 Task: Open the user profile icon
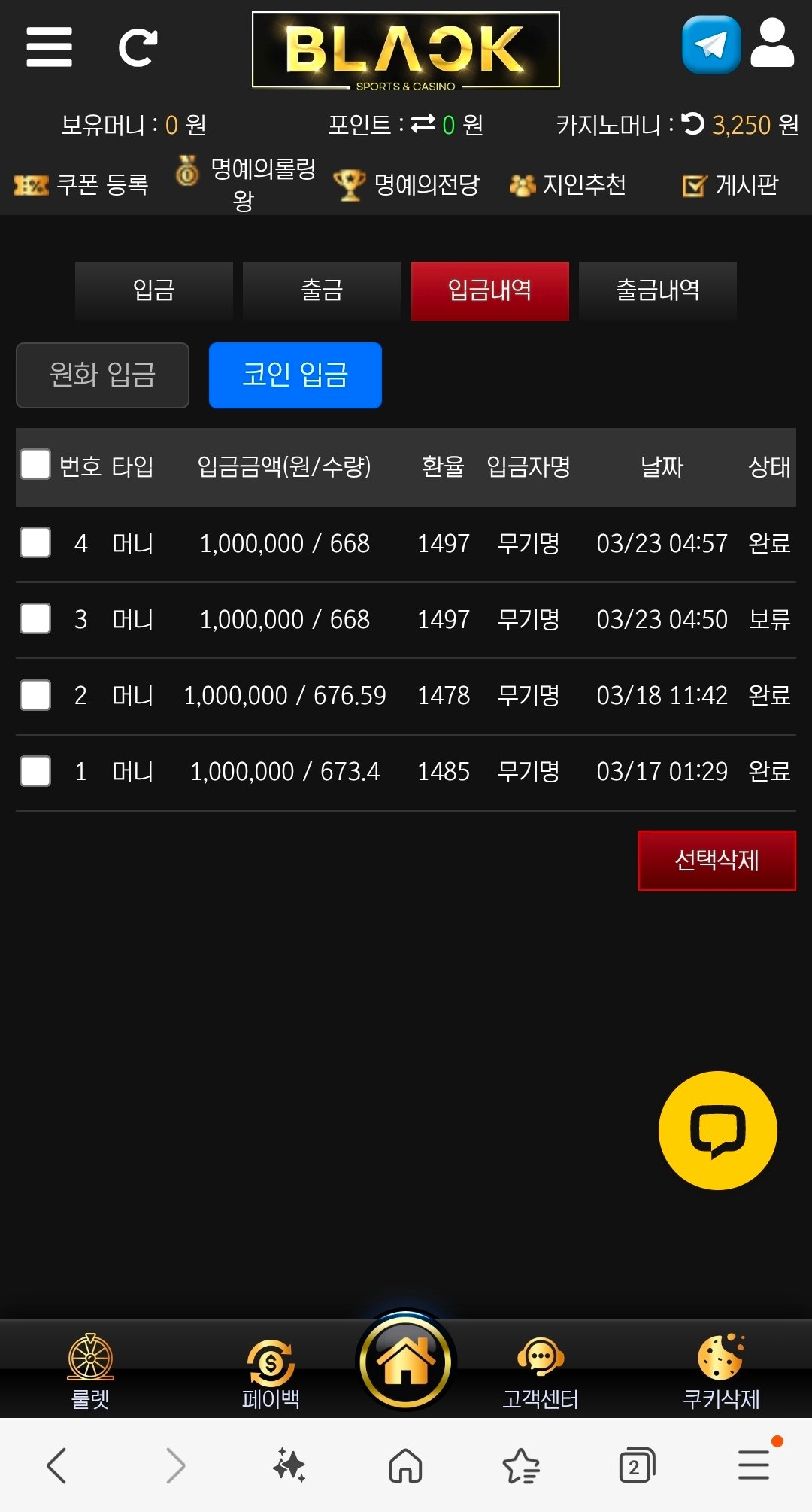(772, 44)
